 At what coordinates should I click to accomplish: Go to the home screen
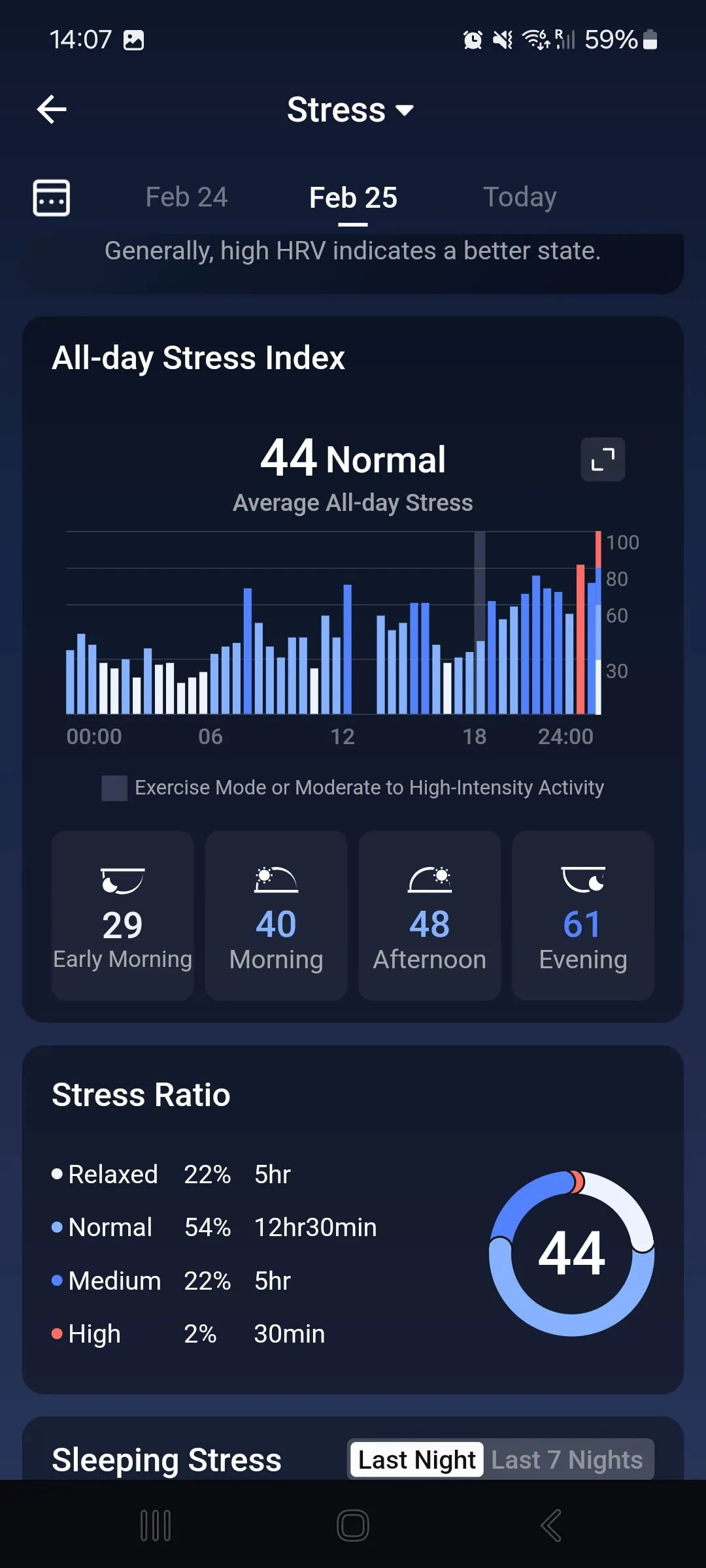353,1526
